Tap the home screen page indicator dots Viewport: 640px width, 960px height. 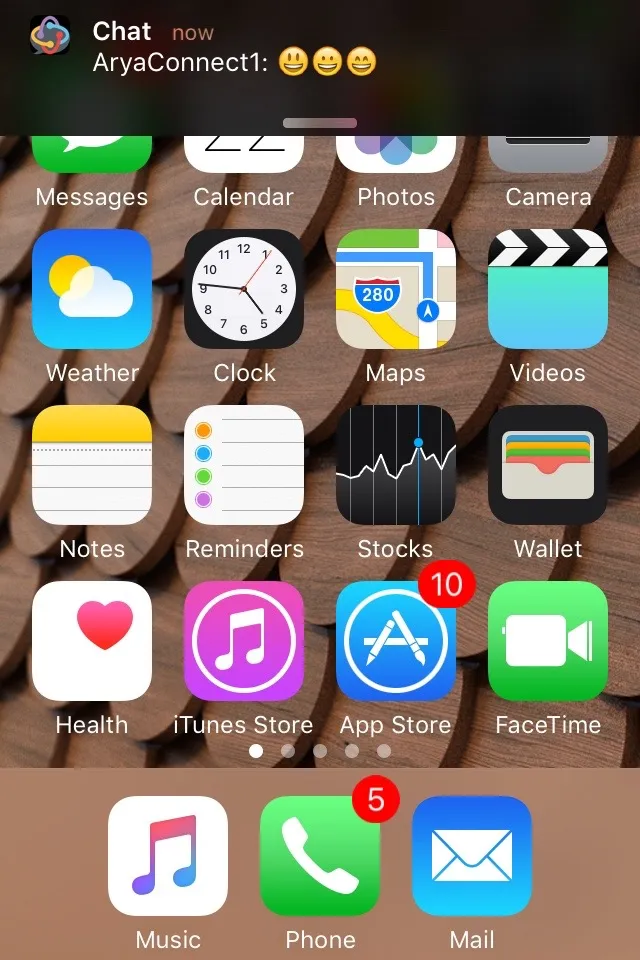(320, 751)
